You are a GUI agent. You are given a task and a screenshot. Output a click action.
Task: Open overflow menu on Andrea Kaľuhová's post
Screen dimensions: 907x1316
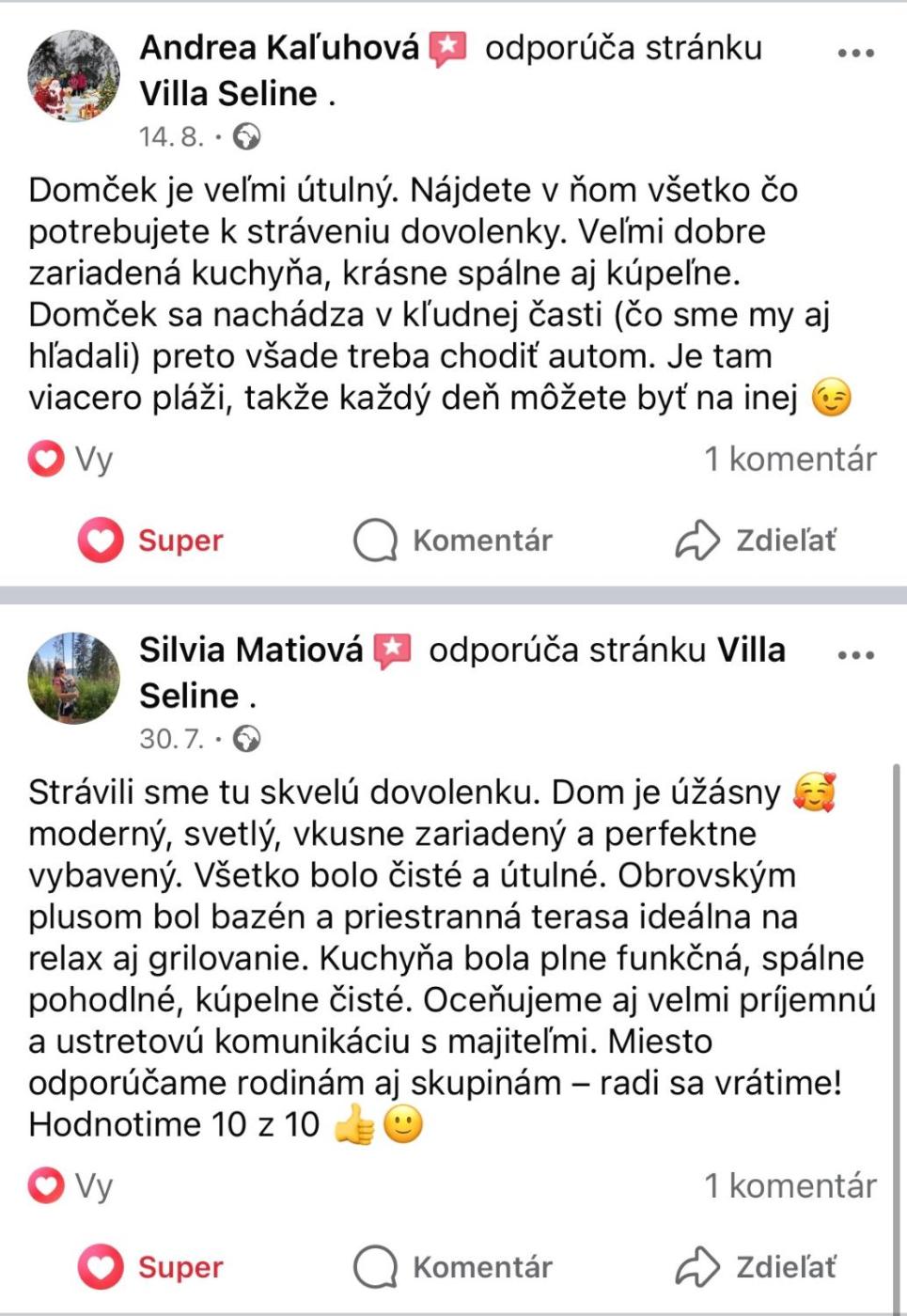pos(855,53)
